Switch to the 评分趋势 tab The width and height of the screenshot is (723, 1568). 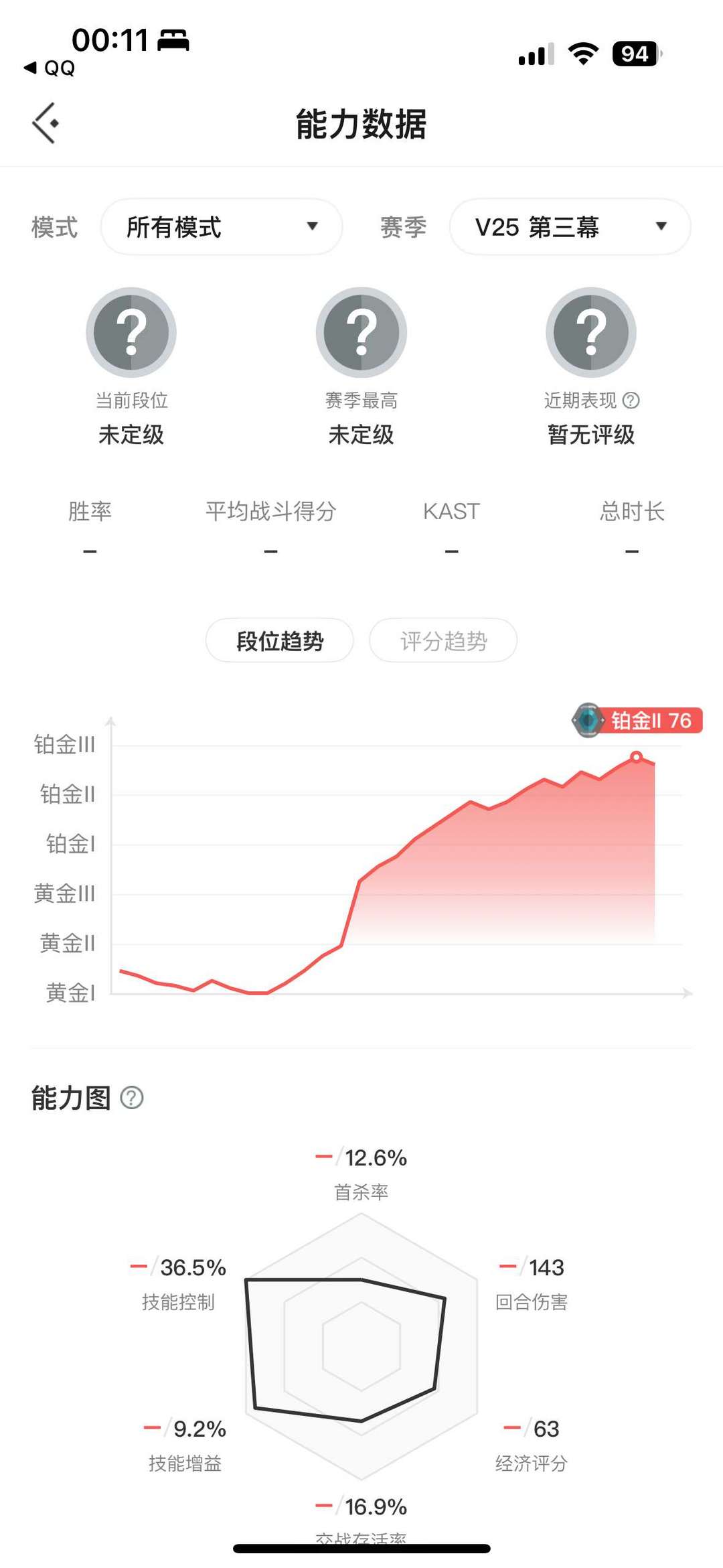443,641
